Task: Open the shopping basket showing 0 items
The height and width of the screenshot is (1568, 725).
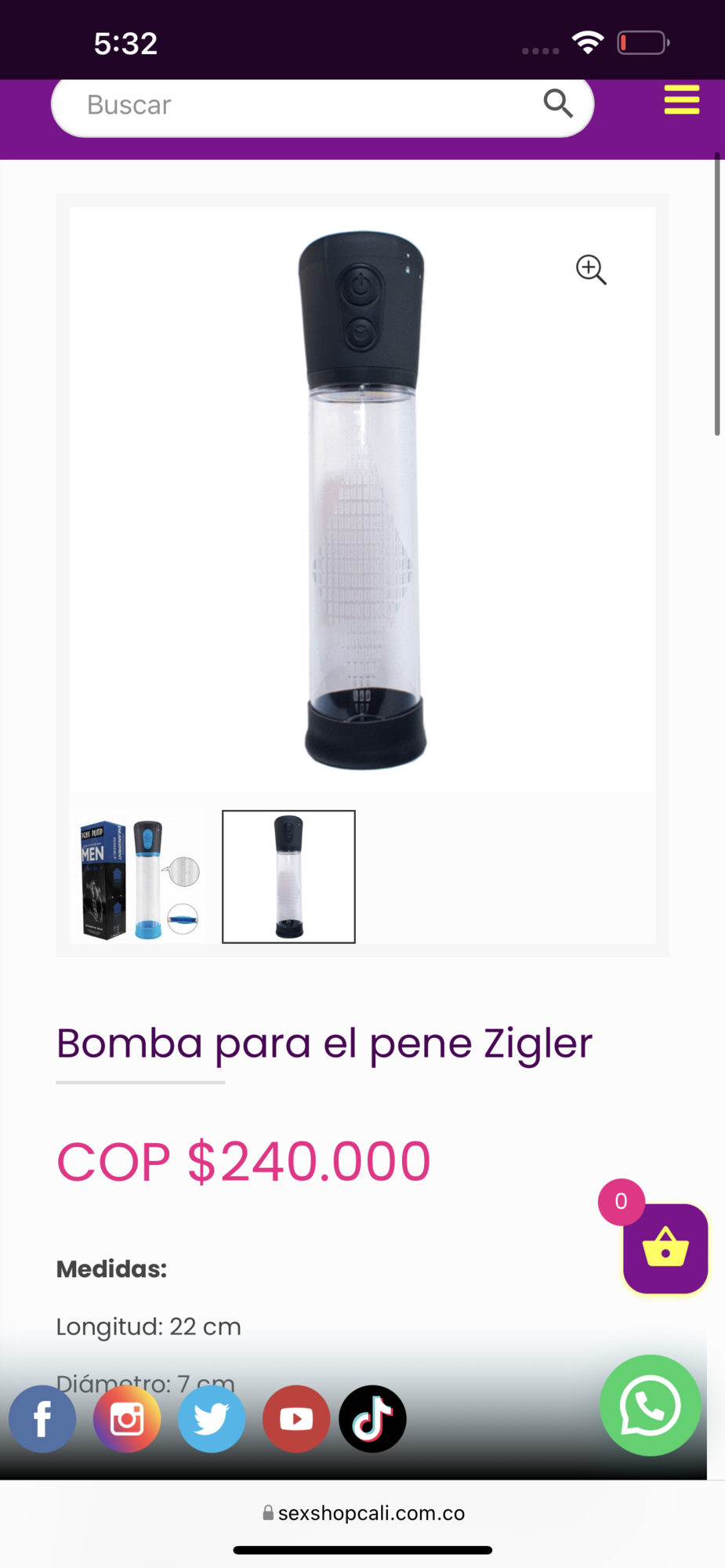Action: tap(665, 1249)
